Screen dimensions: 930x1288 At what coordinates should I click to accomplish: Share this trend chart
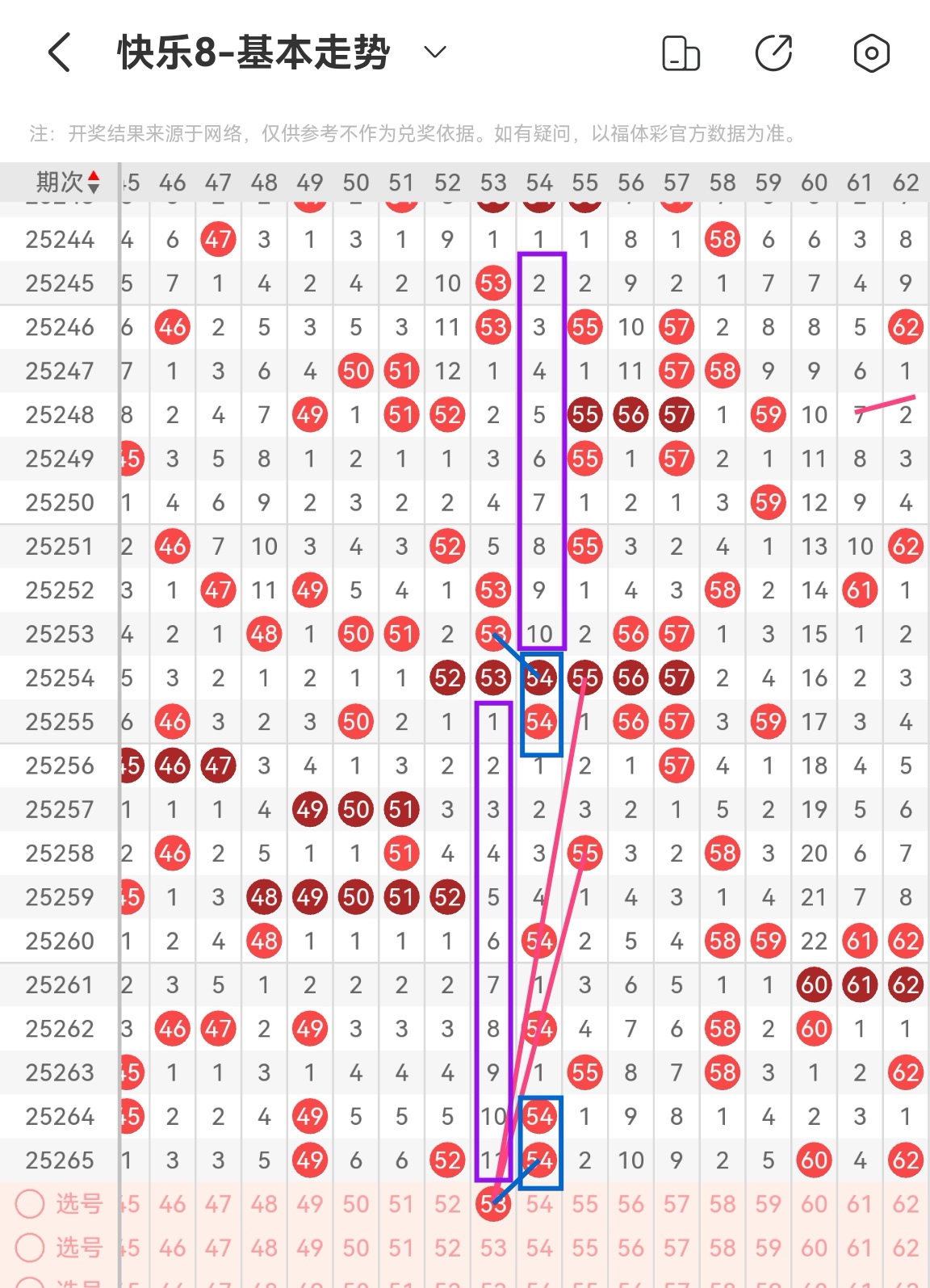(x=773, y=54)
